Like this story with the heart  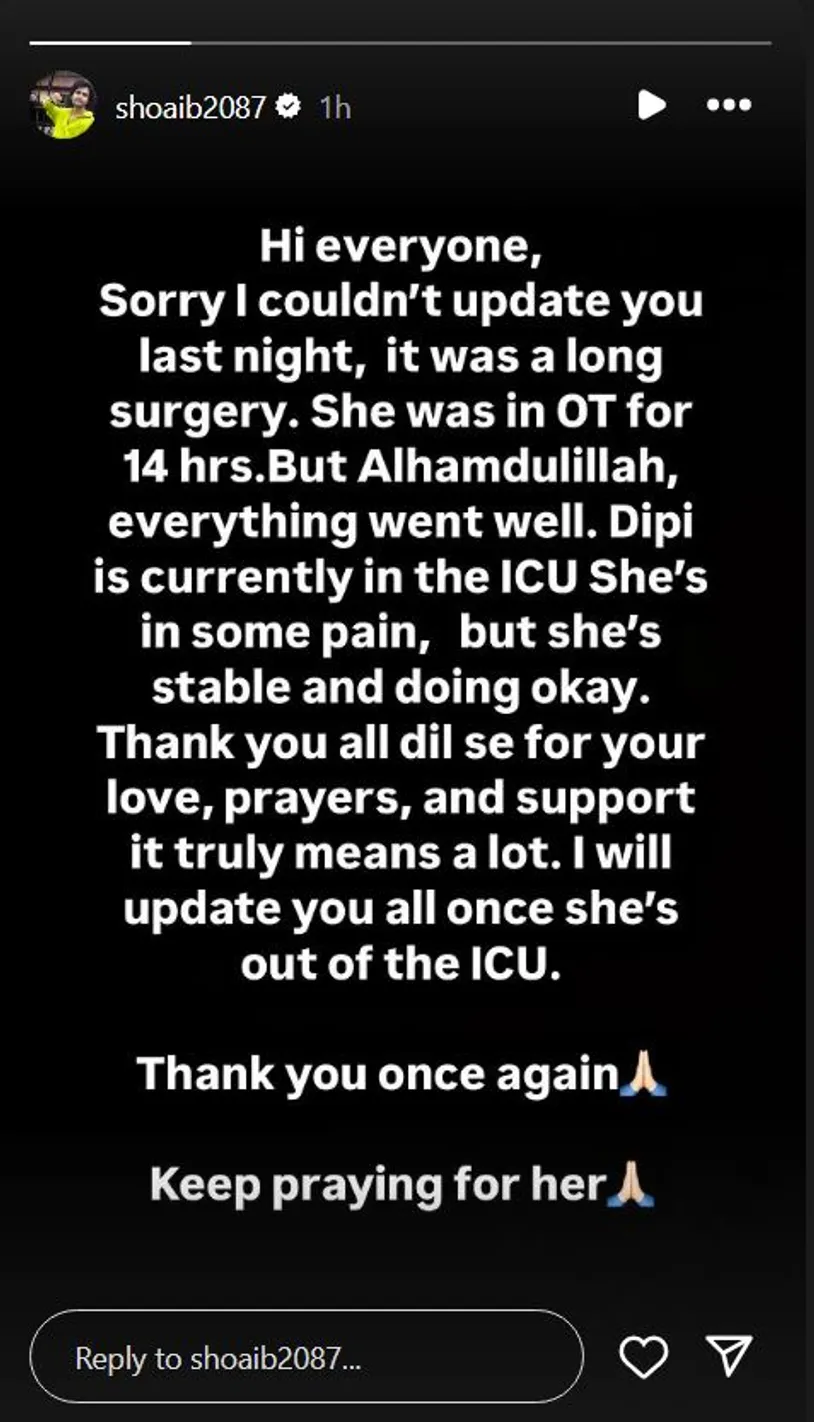coord(643,1357)
